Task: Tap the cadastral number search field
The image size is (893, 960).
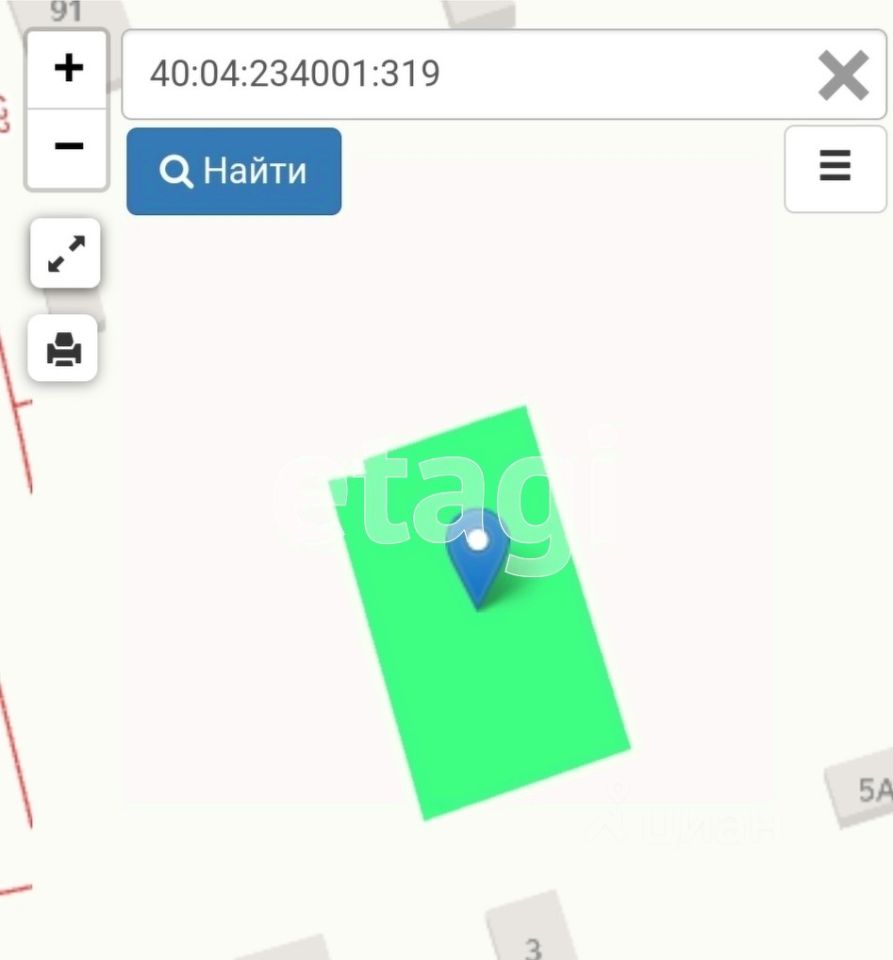Action: (470, 75)
